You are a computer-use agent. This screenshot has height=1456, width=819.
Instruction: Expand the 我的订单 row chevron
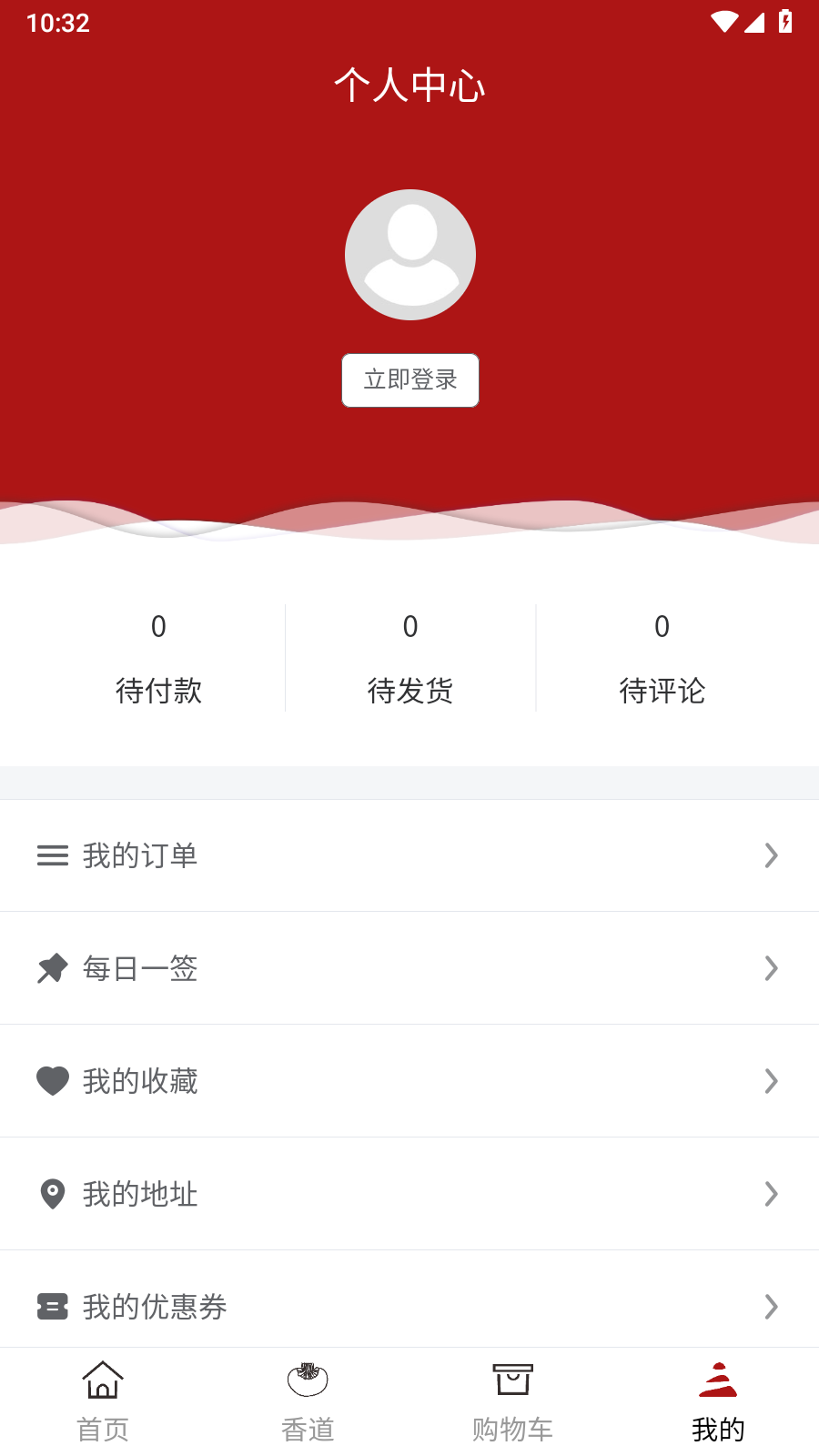tap(772, 855)
